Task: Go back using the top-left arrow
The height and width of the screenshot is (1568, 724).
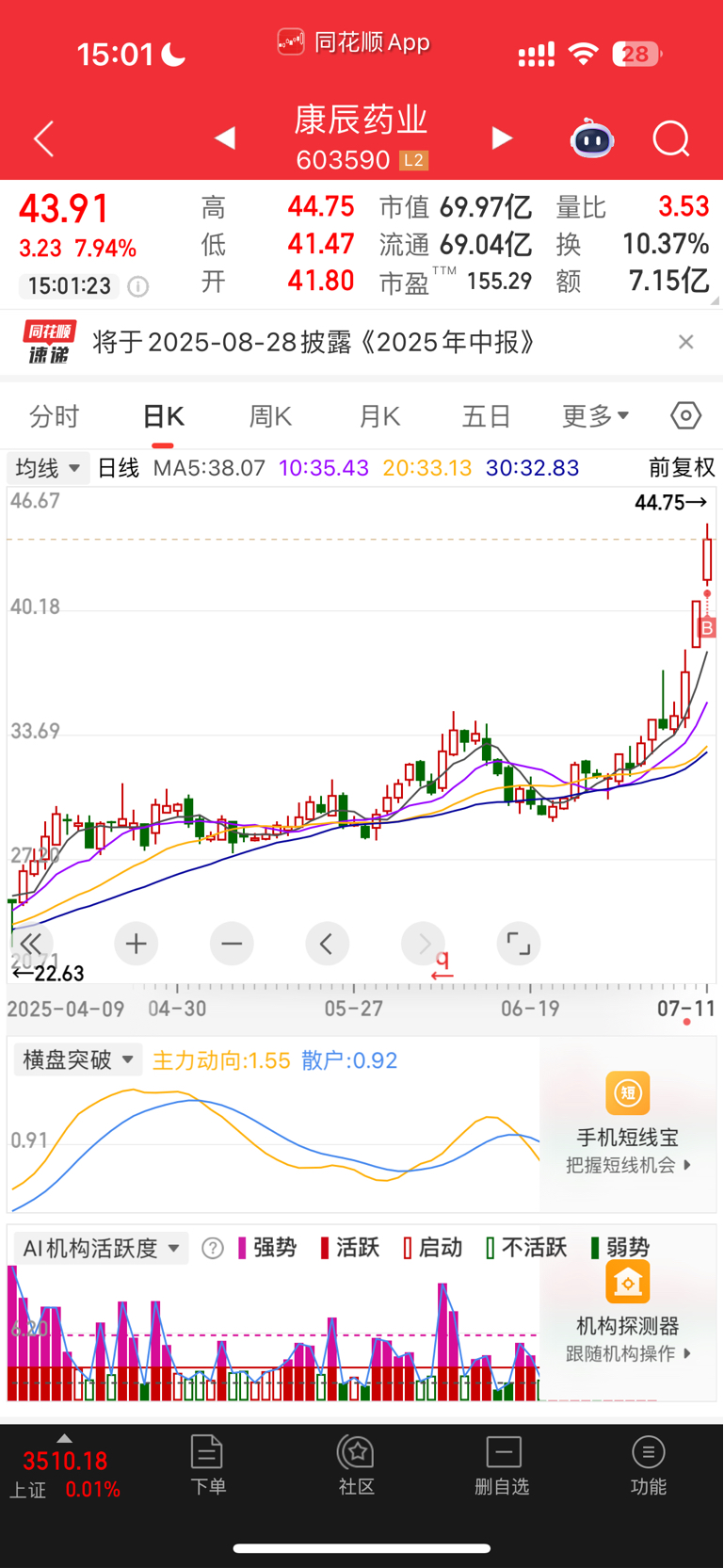Action: pos(44,139)
